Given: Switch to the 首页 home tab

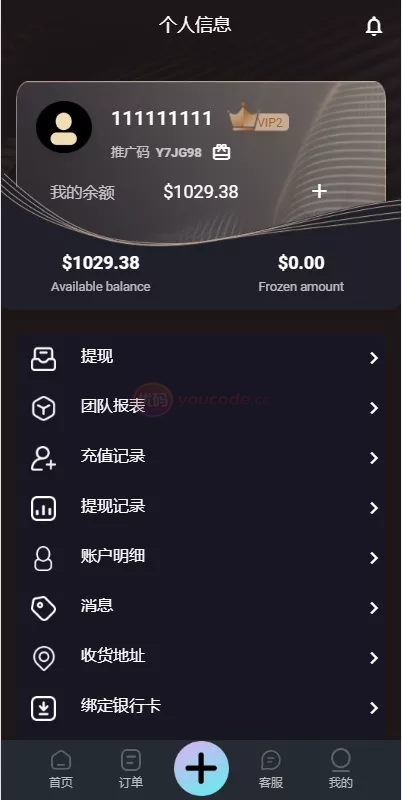Looking at the screenshot, I should [61, 770].
